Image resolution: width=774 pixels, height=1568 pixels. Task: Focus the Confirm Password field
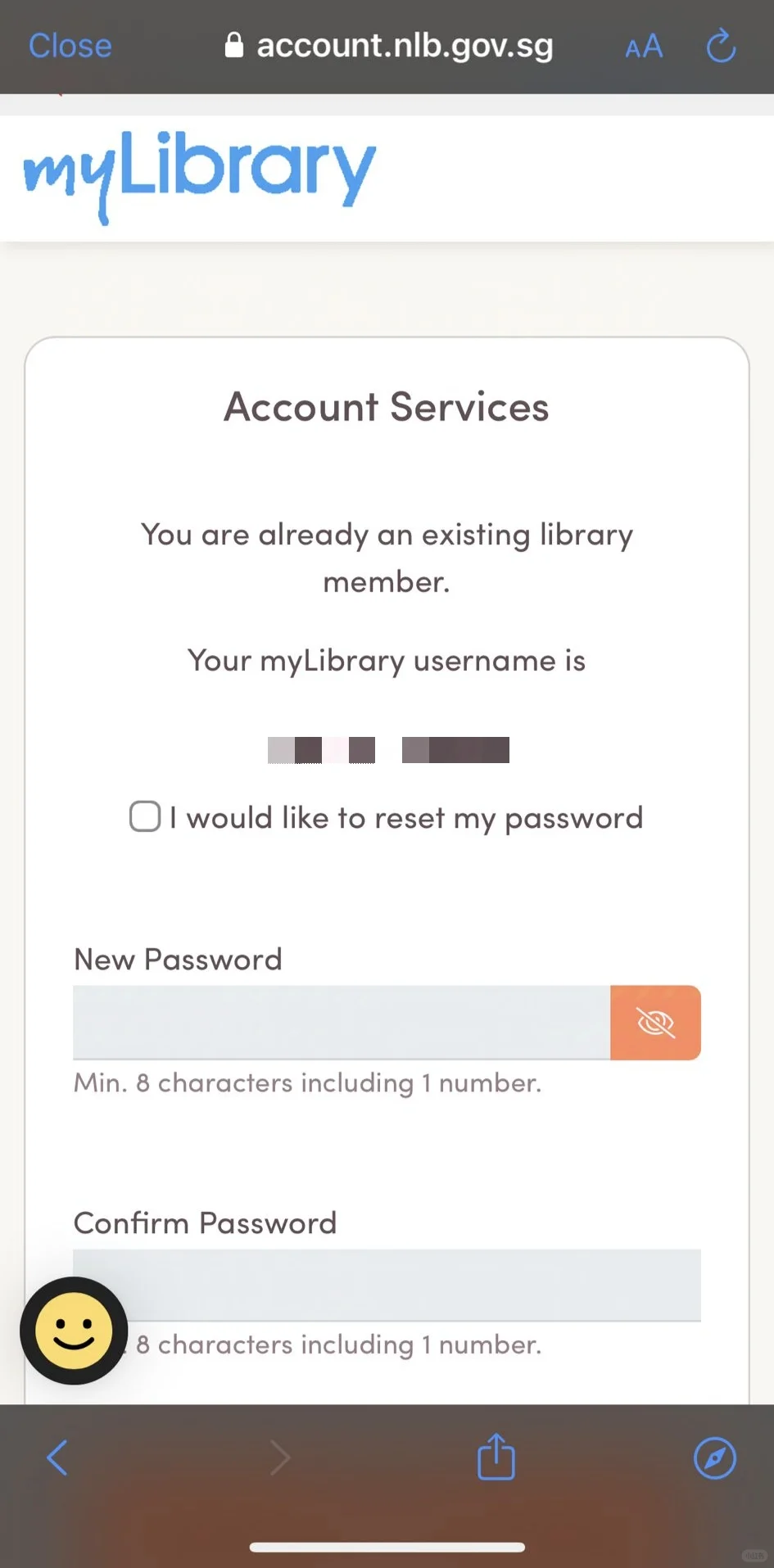pos(387,1285)
